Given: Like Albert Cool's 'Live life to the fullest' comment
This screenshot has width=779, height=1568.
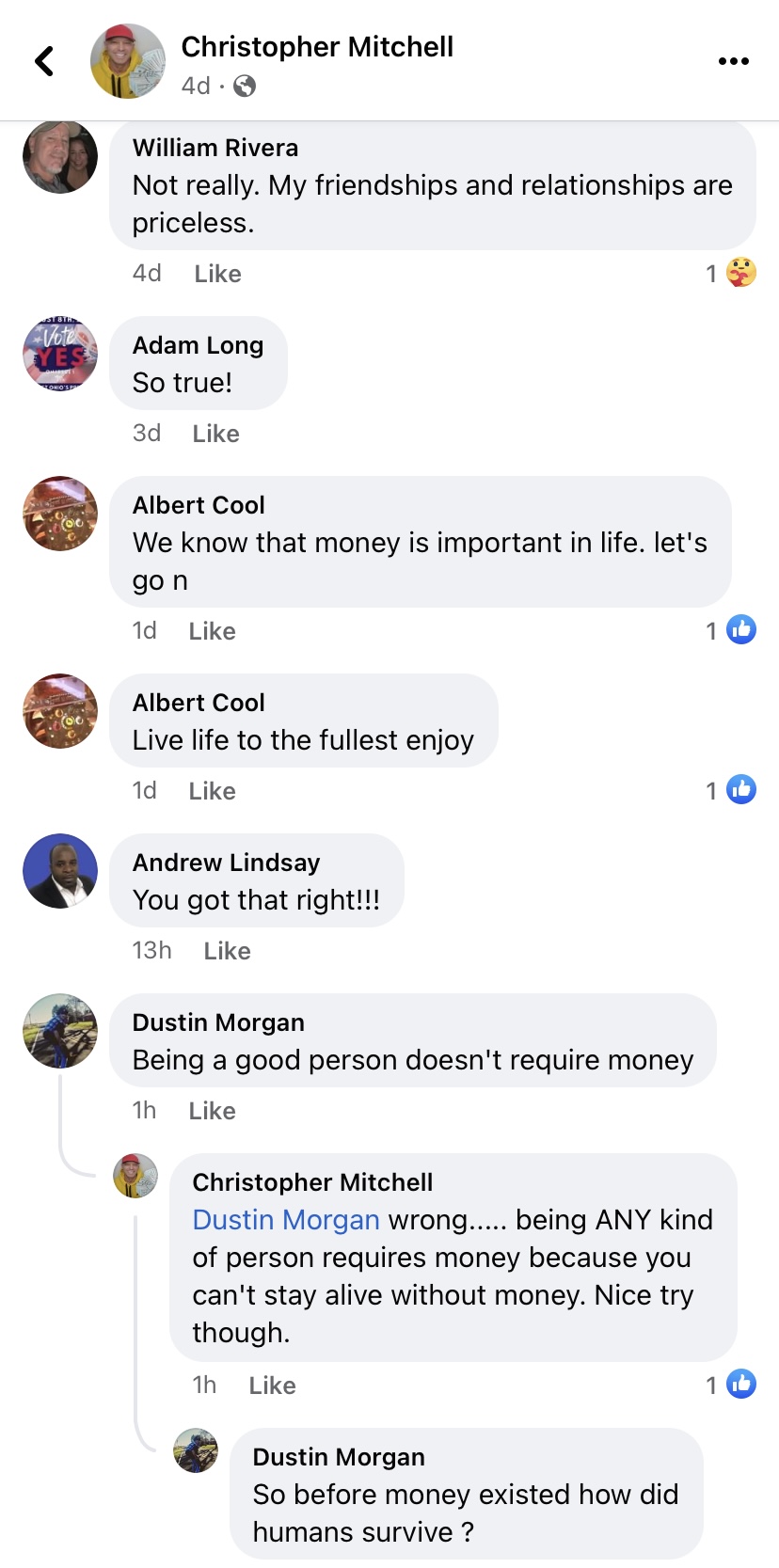Looking at the screenshot, I should [x=212, y=791].
